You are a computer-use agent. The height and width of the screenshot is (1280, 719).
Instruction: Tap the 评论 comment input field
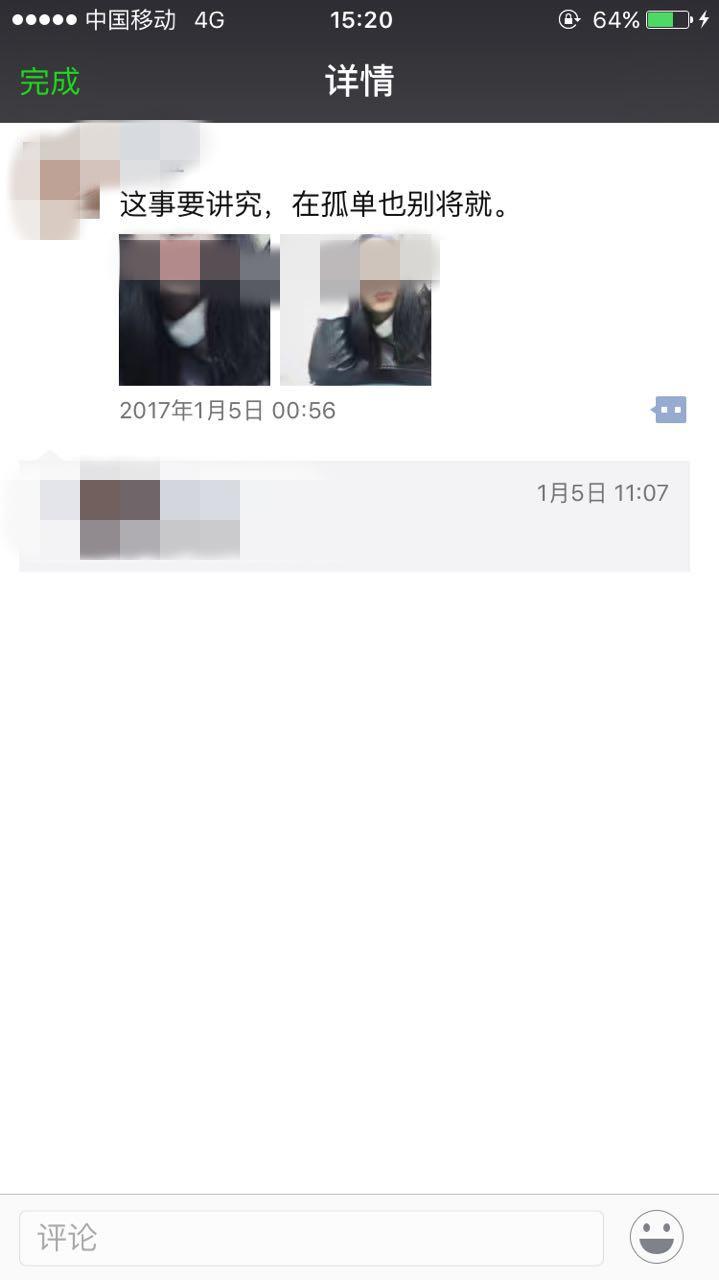pyautogui.click(x=311, y=1238)
